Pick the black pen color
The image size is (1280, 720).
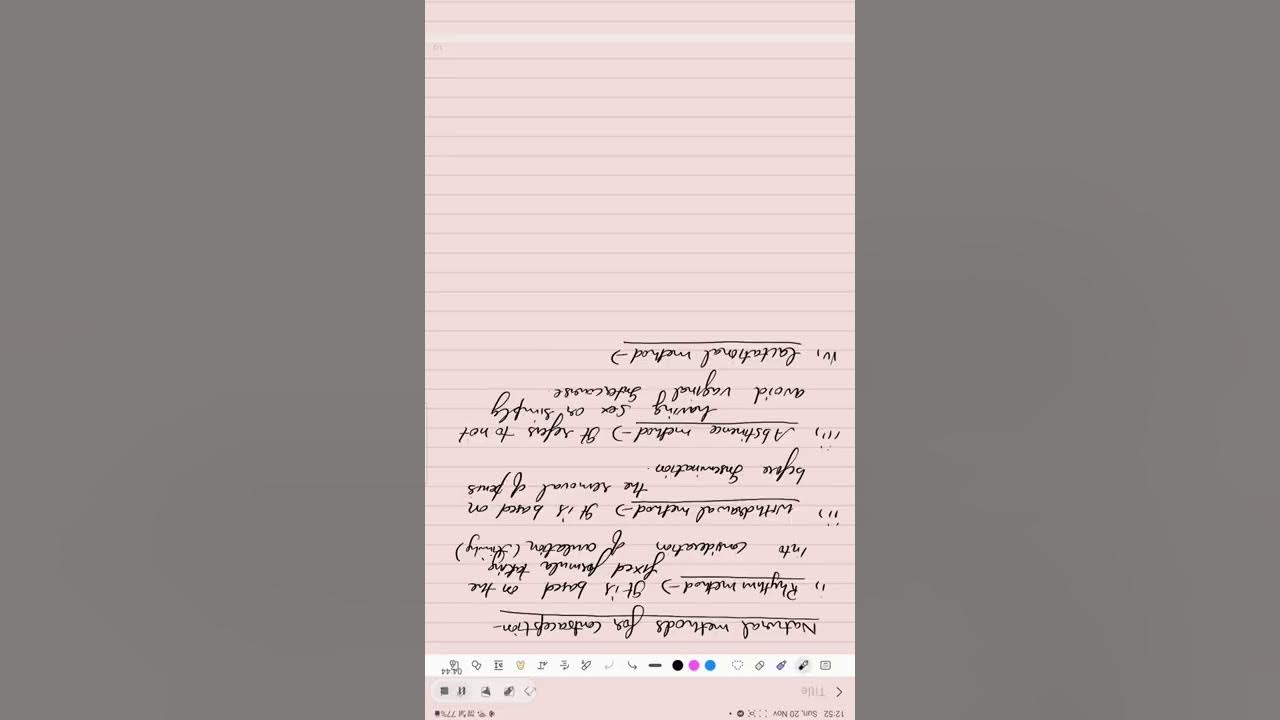pos(678,665)
